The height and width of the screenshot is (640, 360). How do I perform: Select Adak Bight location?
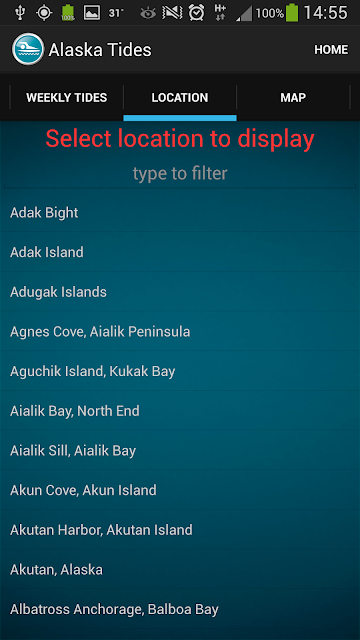click(180, 213)
